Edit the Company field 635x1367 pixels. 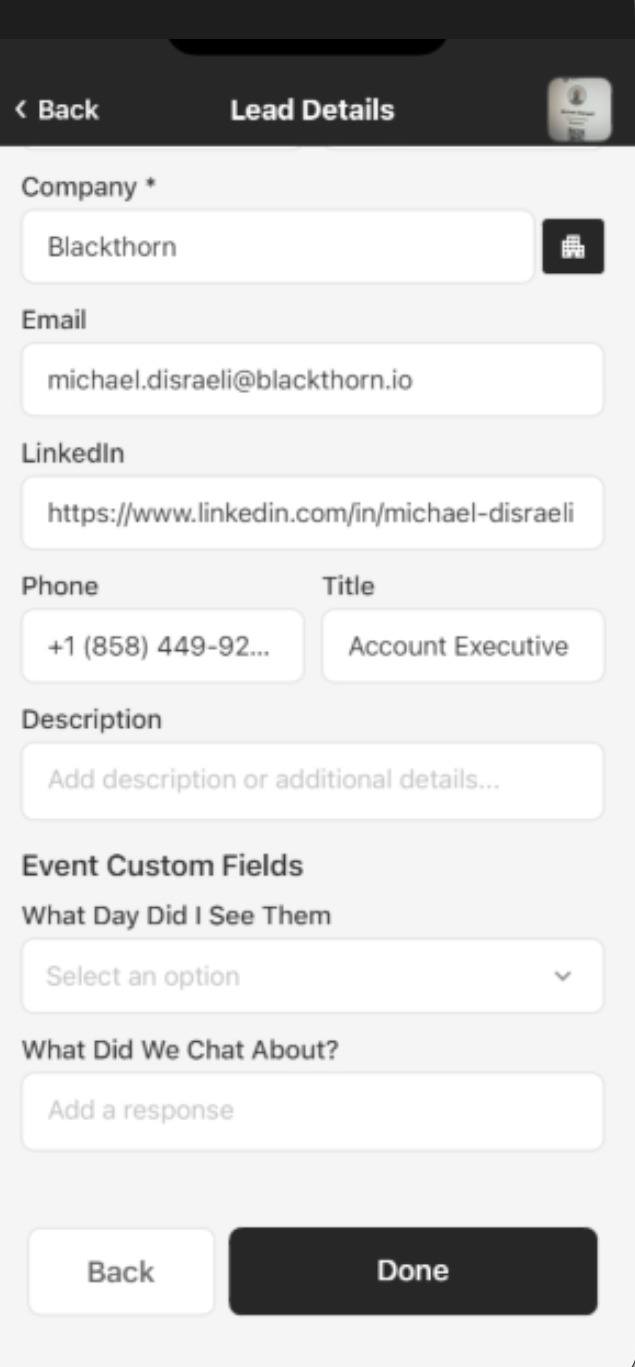(x=277, y=247)
